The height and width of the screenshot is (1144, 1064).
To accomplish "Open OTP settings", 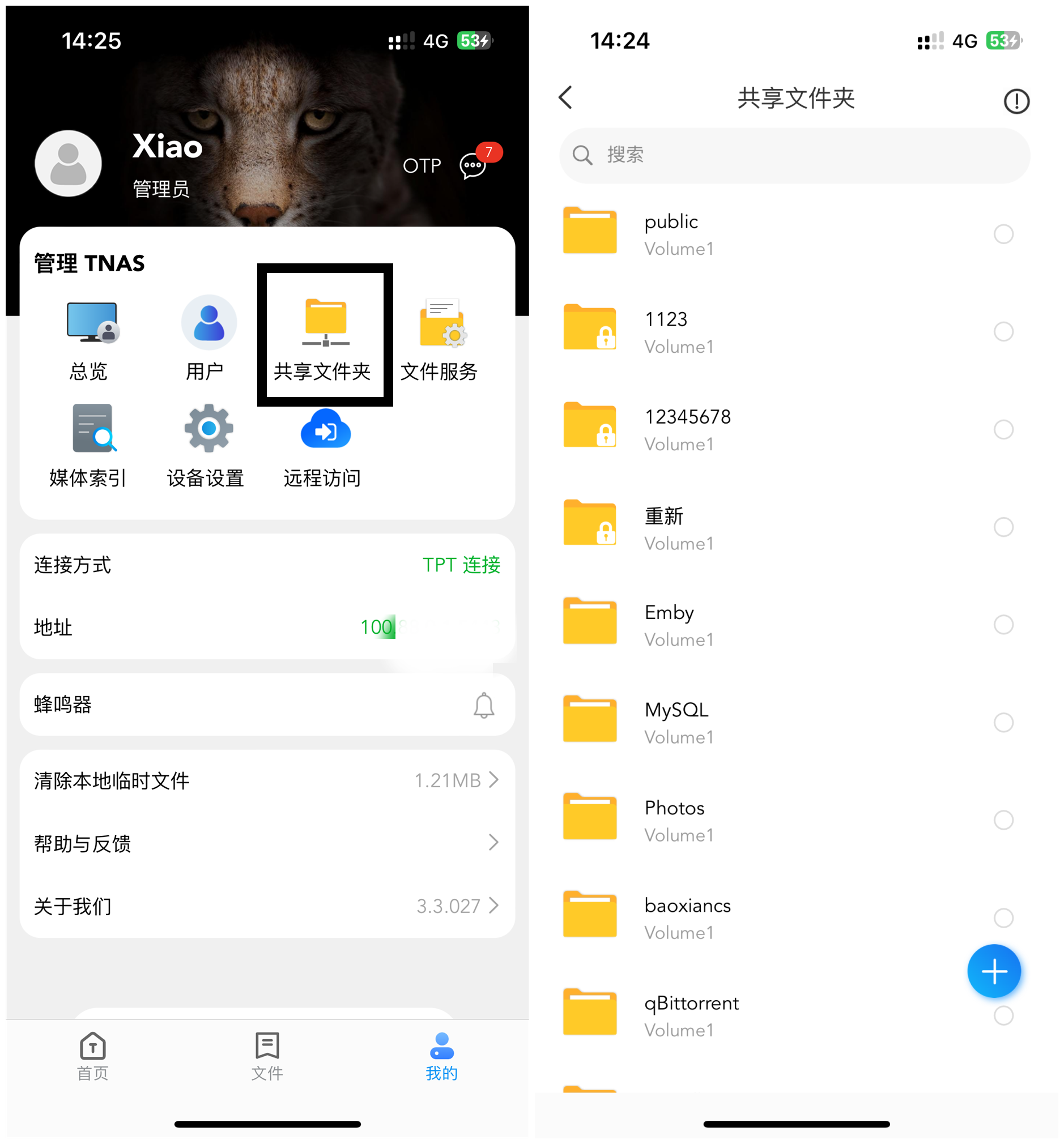I will coord(423,166).
